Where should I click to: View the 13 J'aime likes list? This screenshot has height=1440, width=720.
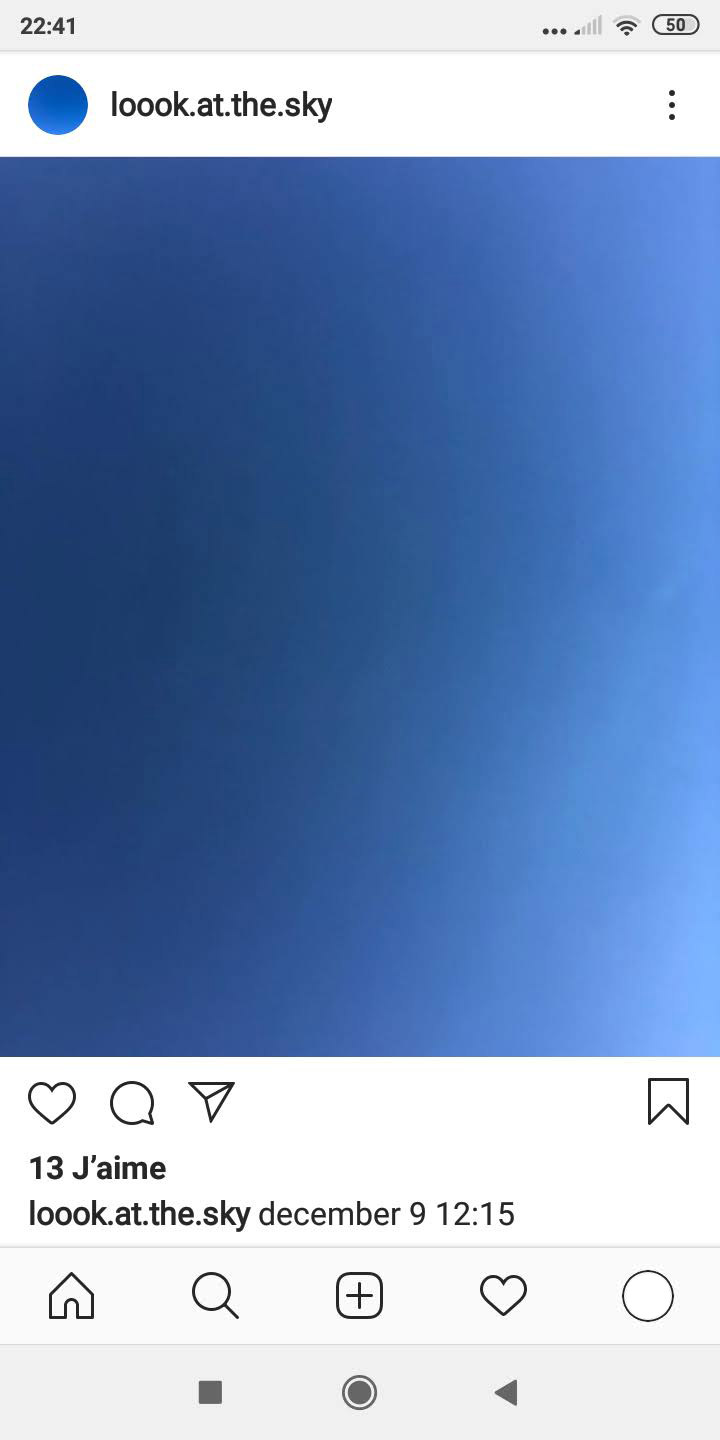97,1167
